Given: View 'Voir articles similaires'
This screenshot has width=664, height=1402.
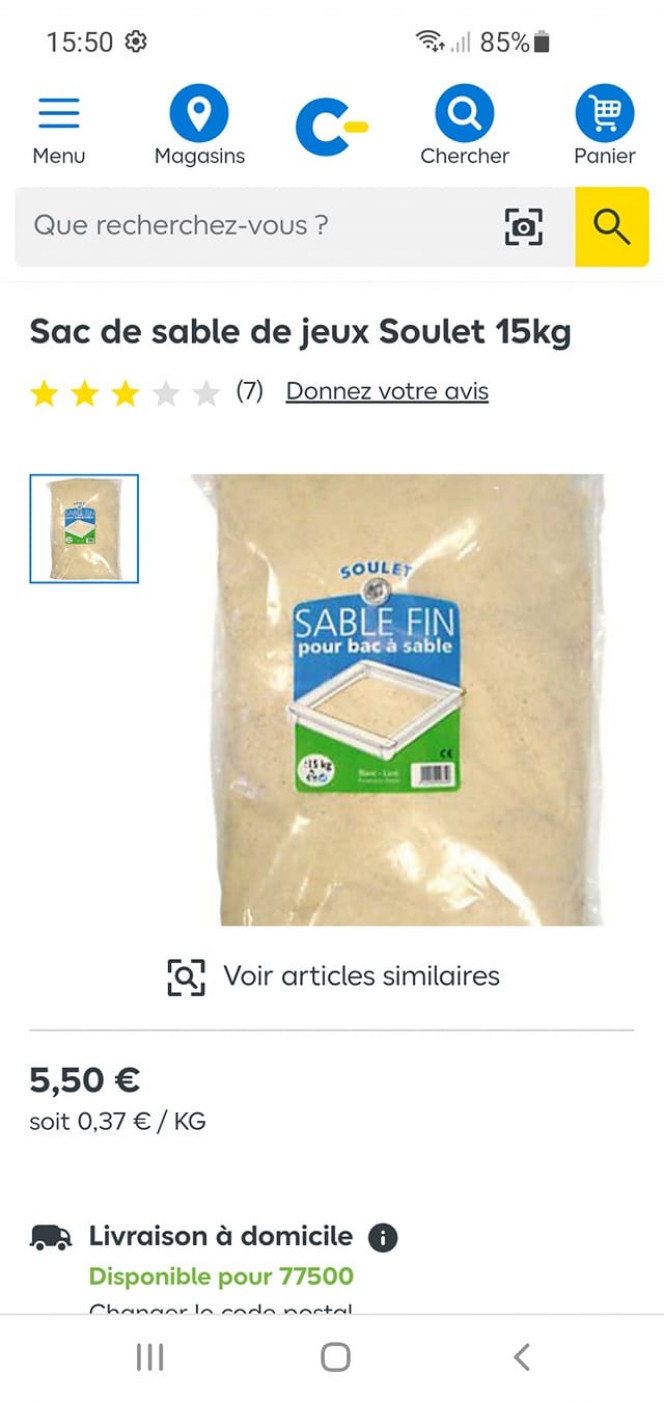Looking at the screenshot, I should pos(333,976).
